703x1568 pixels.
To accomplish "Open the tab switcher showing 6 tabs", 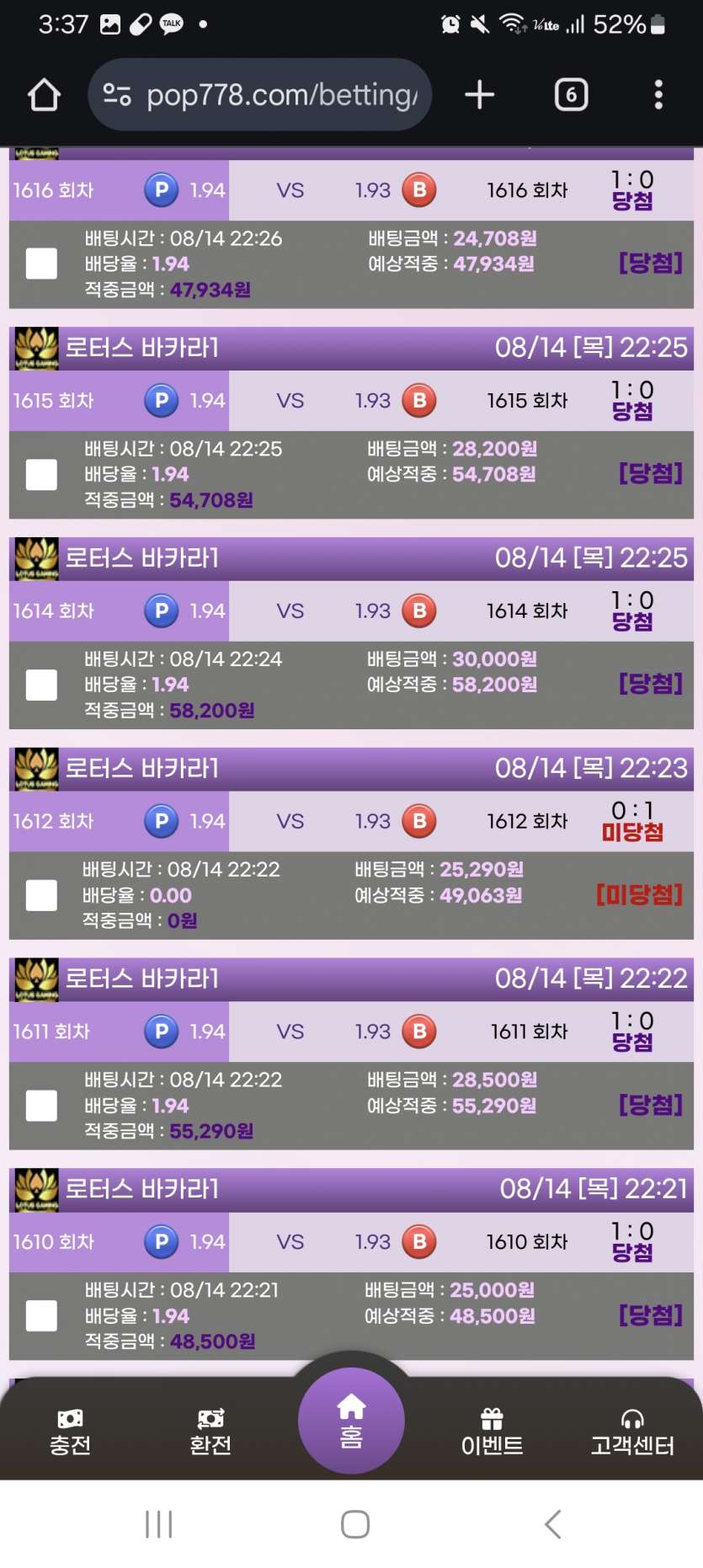I will click(x=571, y=95).
